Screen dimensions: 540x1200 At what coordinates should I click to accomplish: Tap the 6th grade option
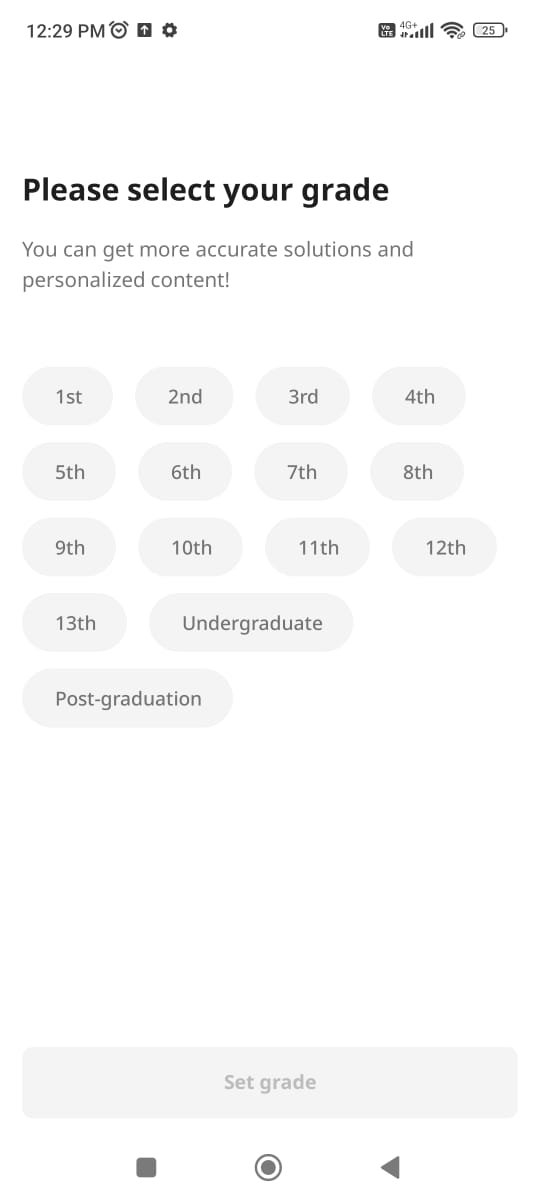pyautogui.click(x=185, y=472)
